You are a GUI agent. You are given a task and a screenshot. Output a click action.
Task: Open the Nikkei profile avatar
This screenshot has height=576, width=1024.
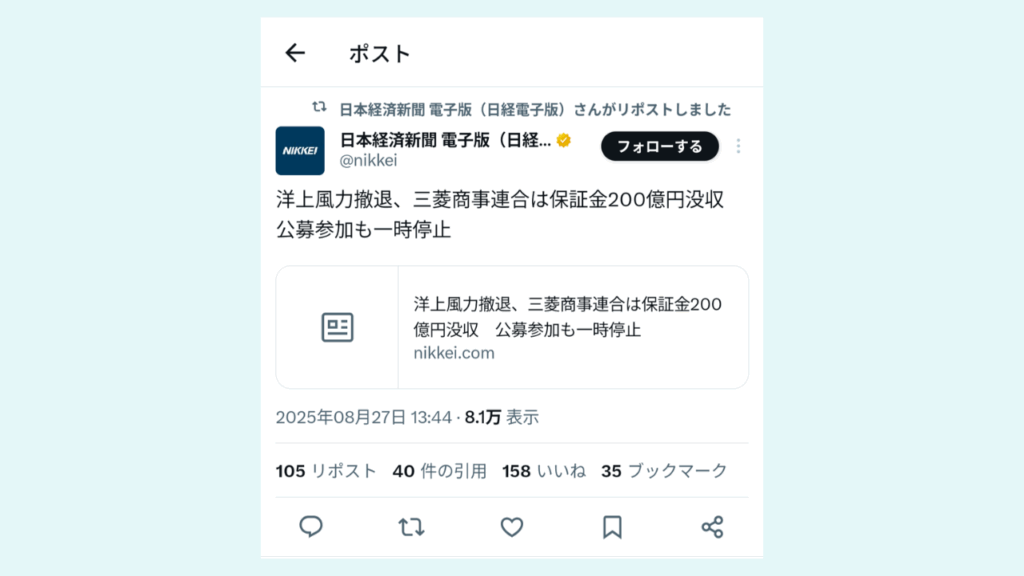coord(300,151)
